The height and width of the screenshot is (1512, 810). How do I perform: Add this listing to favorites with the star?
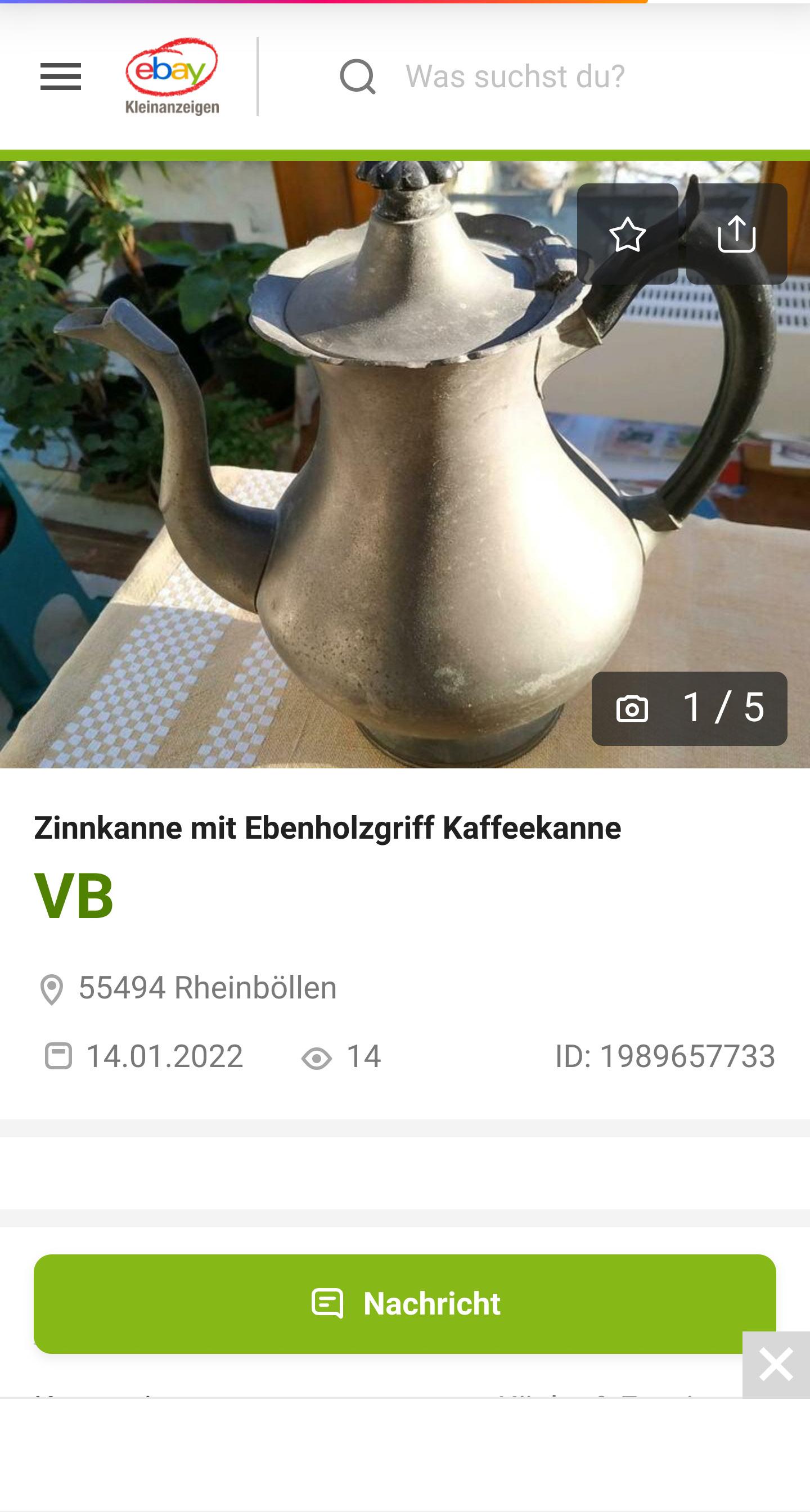click(627, 234)
